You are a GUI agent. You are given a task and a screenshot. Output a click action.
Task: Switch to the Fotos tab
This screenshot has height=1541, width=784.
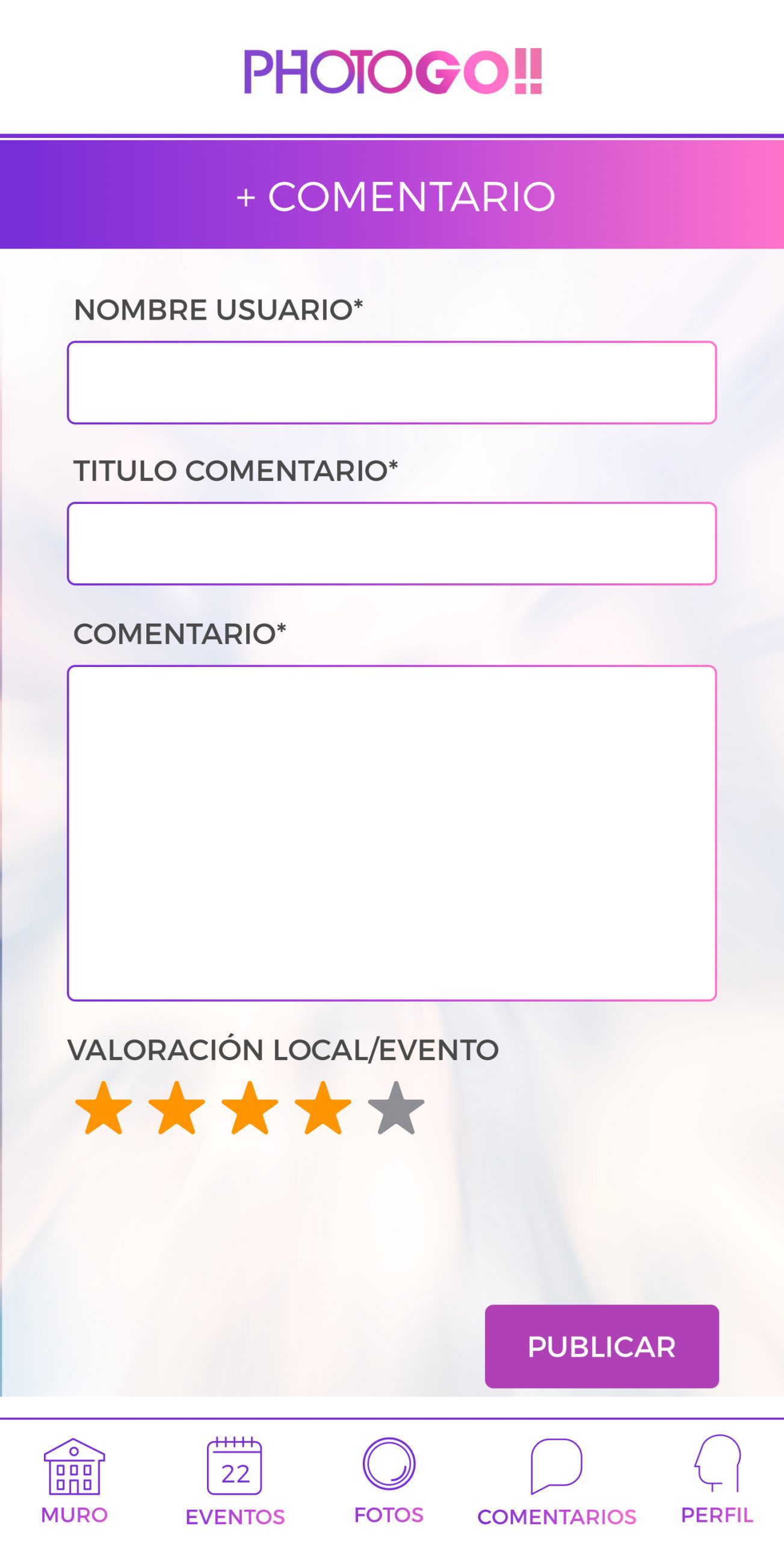coord(389,1480)
